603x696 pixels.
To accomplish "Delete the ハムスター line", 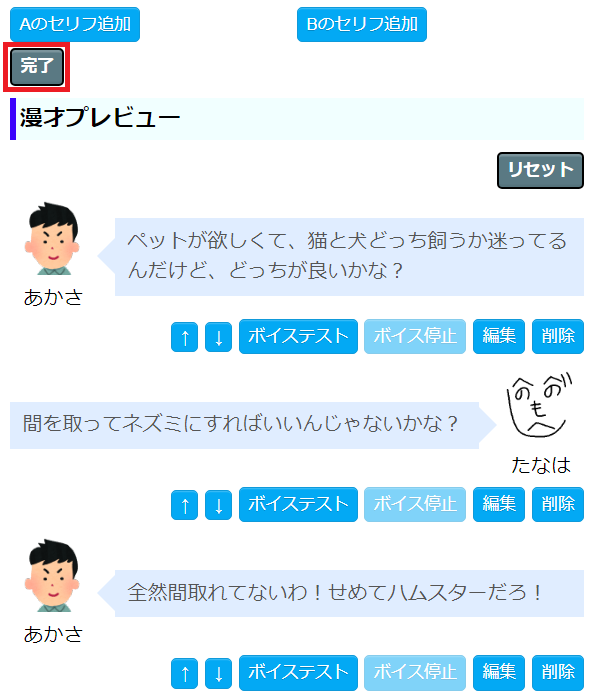I will coord(558,673).
